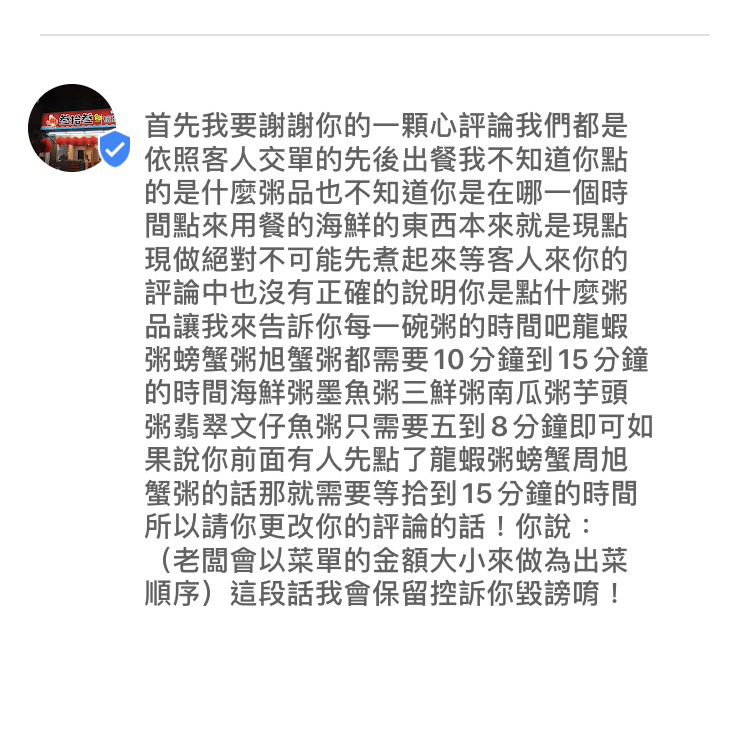Open the restaurant owner's profile avatar
The width and height of the screenshot is (750, 750).
[72, 128]
